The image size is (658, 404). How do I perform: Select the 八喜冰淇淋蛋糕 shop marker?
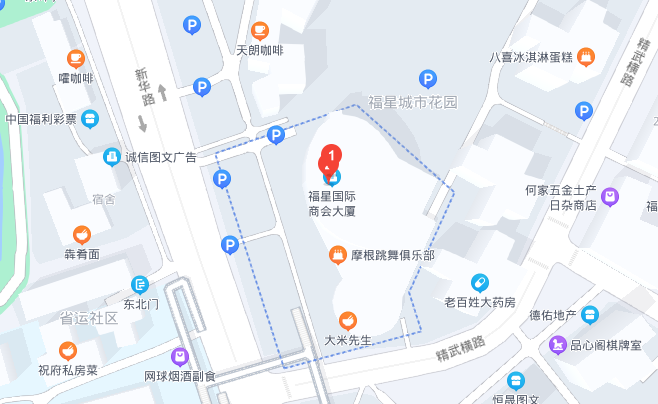click(586, 56)
